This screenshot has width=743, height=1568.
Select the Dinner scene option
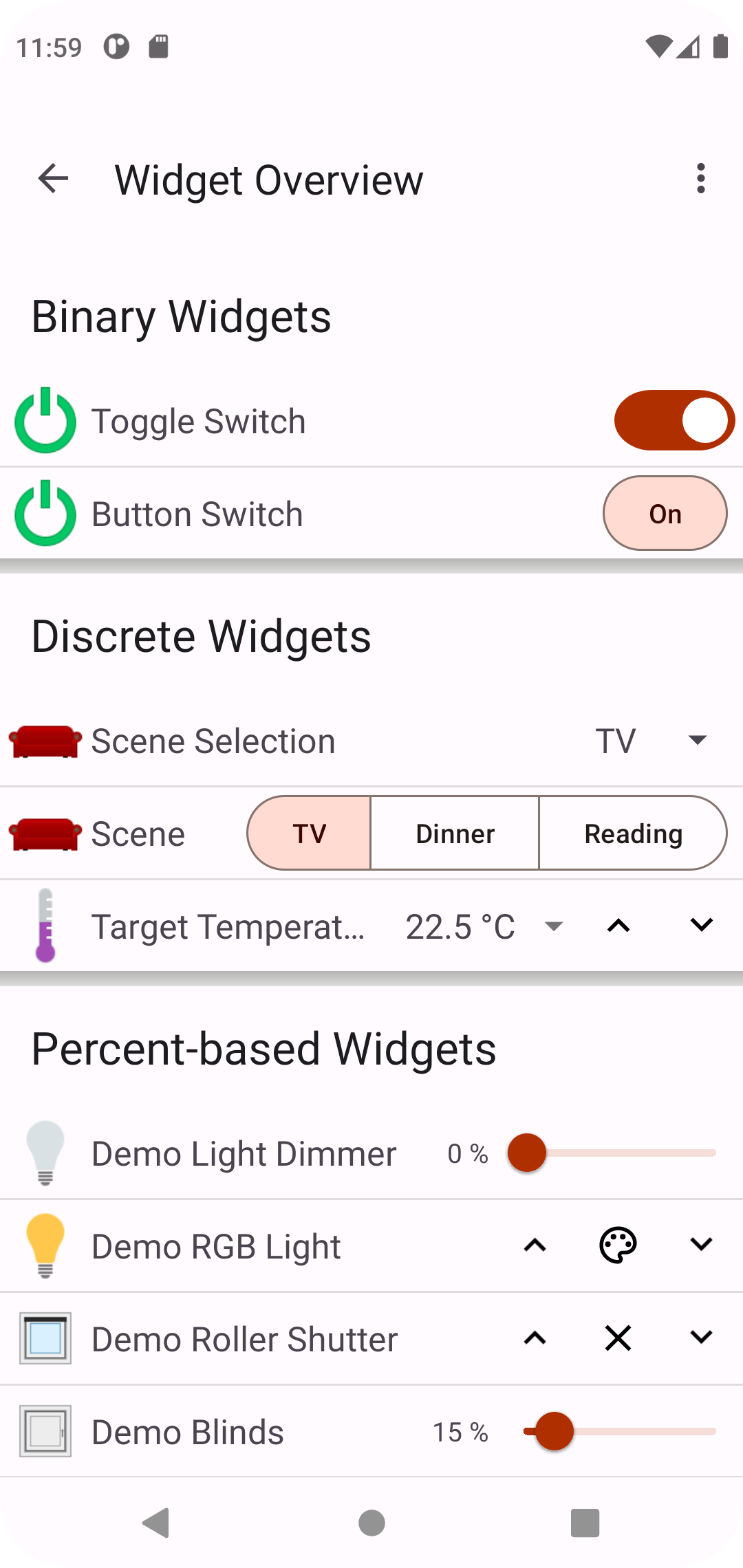[455, 833]
